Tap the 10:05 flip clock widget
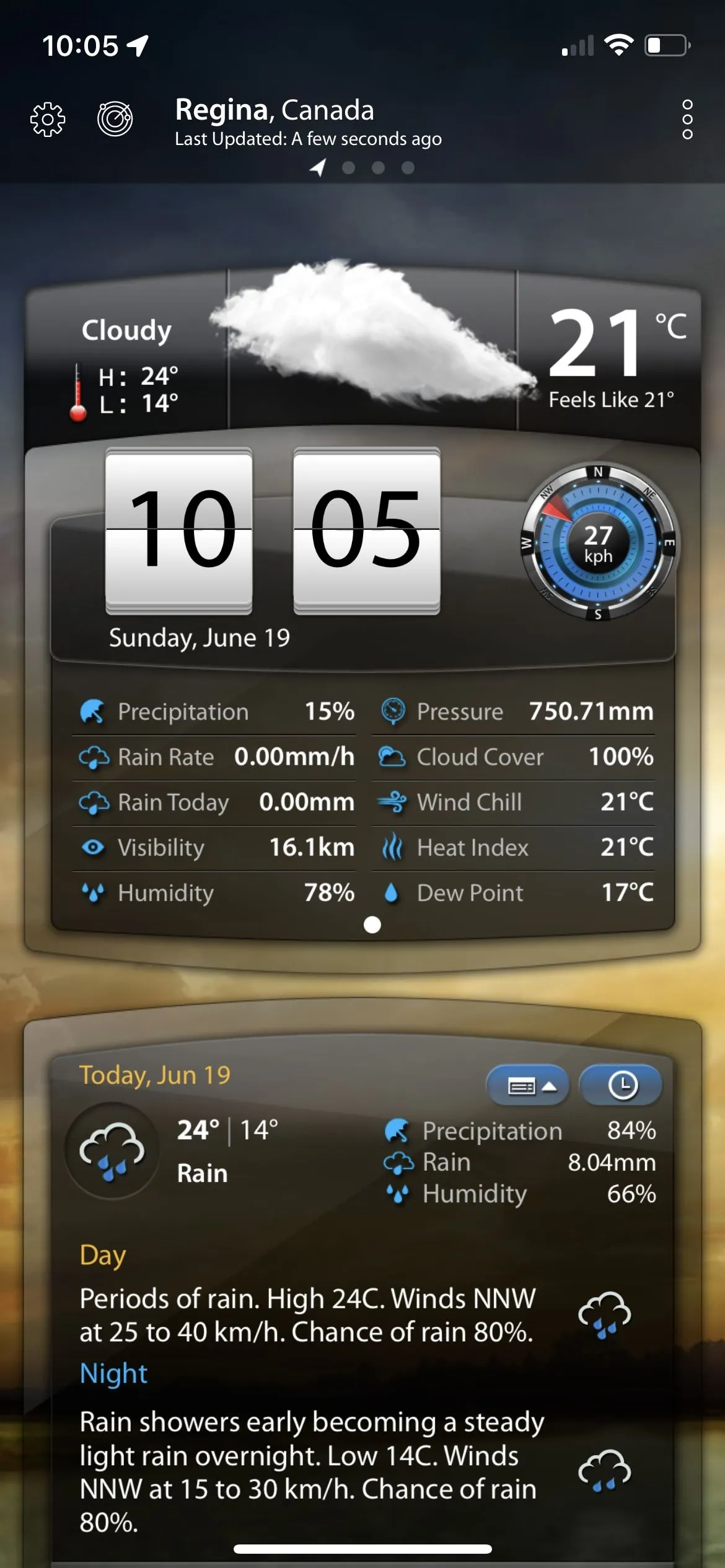725x1568 pixels. (x=273, y=531)
